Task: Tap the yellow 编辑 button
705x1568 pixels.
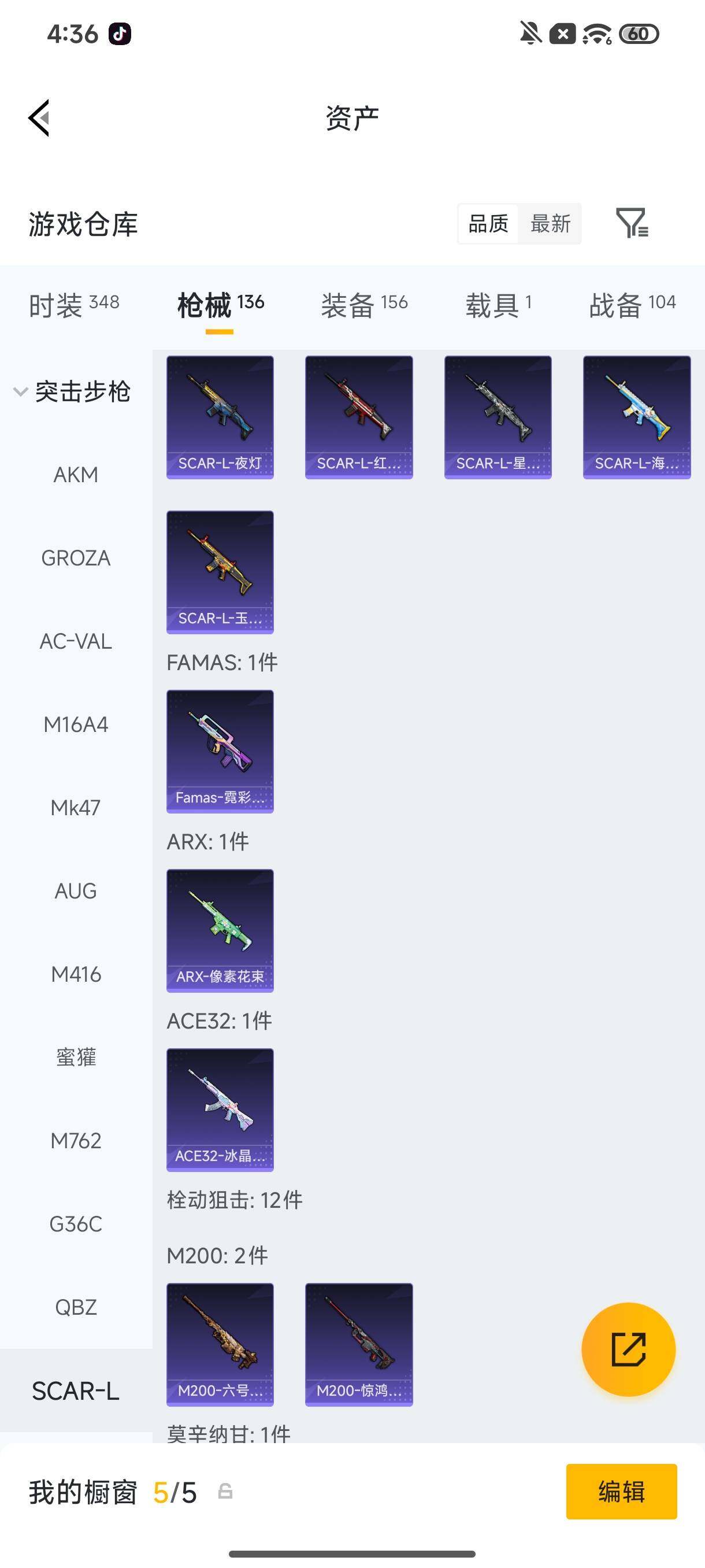Action: tap(621, 1492)
